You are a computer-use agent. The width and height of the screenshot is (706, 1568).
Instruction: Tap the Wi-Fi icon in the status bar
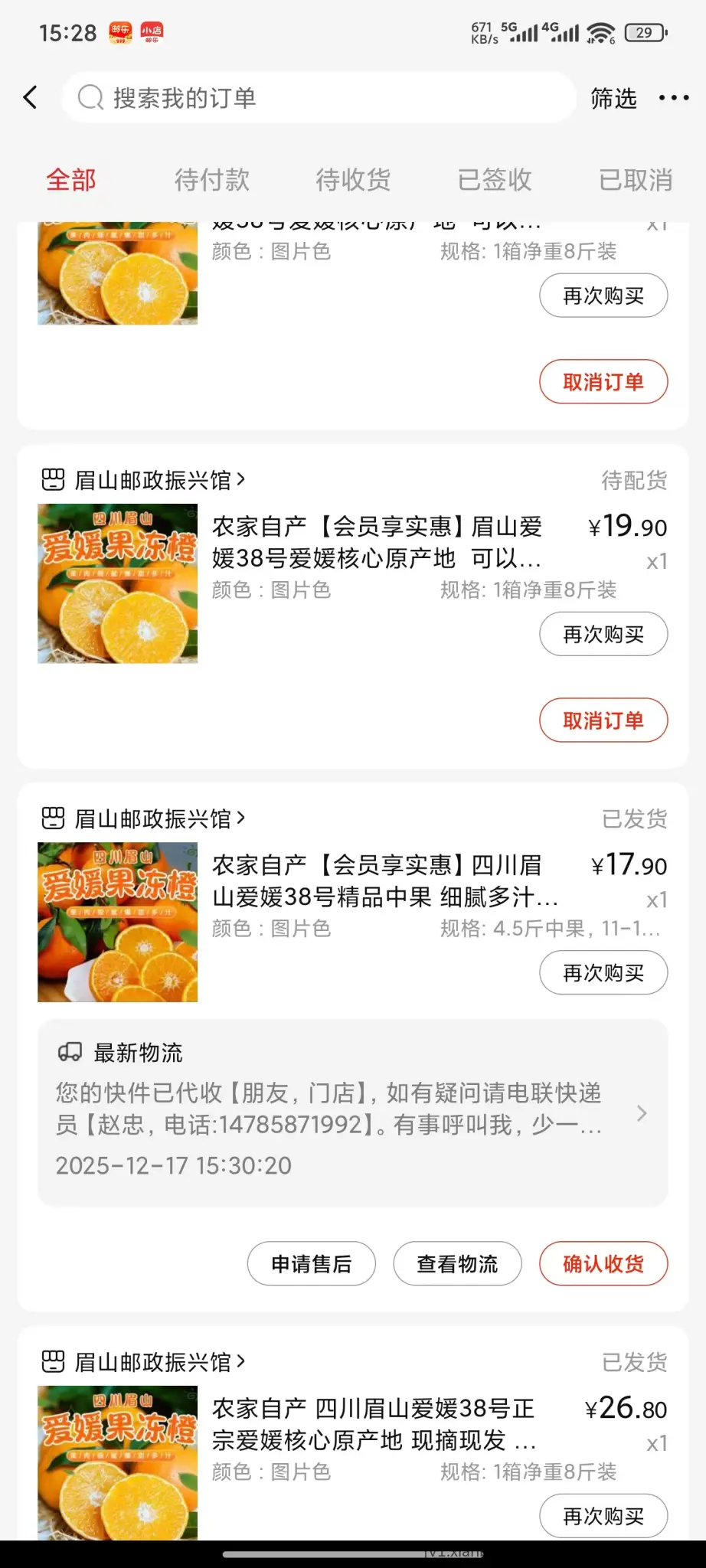[599, 32]
